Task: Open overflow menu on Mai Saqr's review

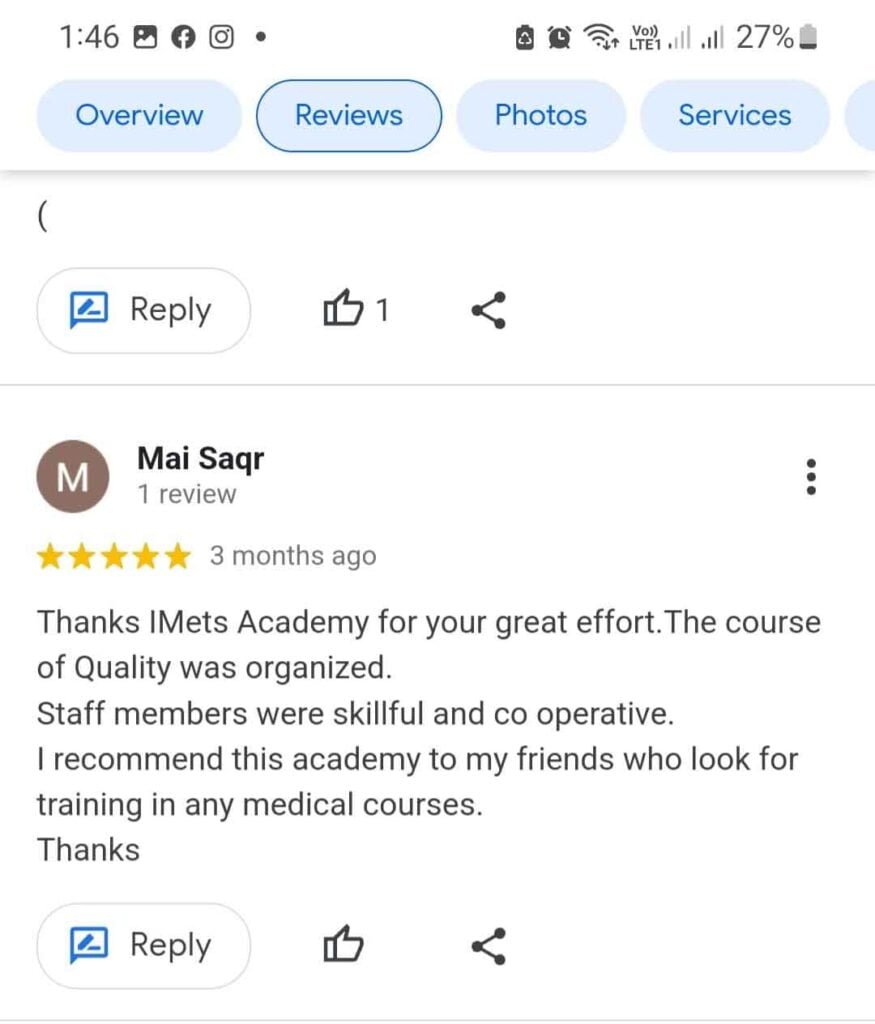Action: [811, 477]
